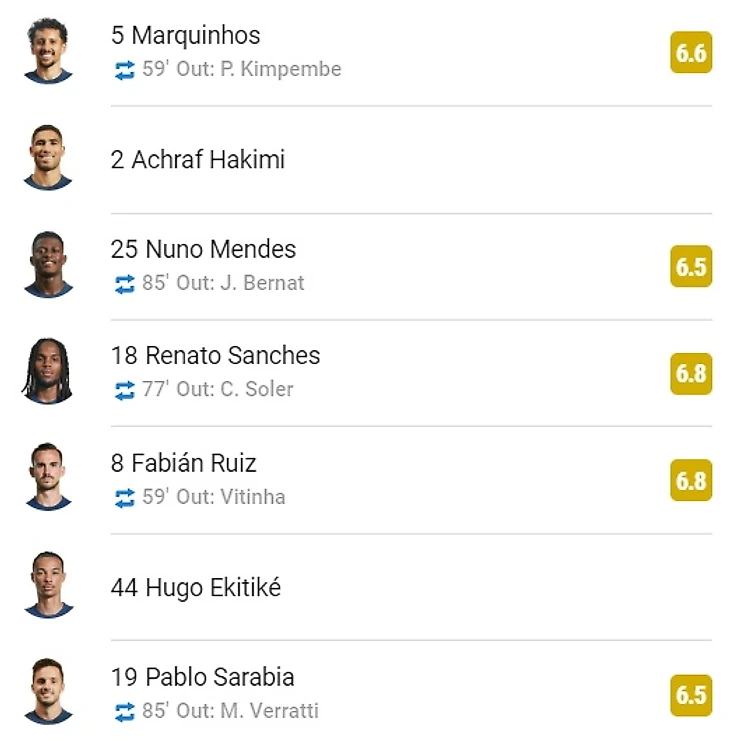Screen dimensions: 730x741
Task: Open Marquinhos player details
Action: point(186,36)
